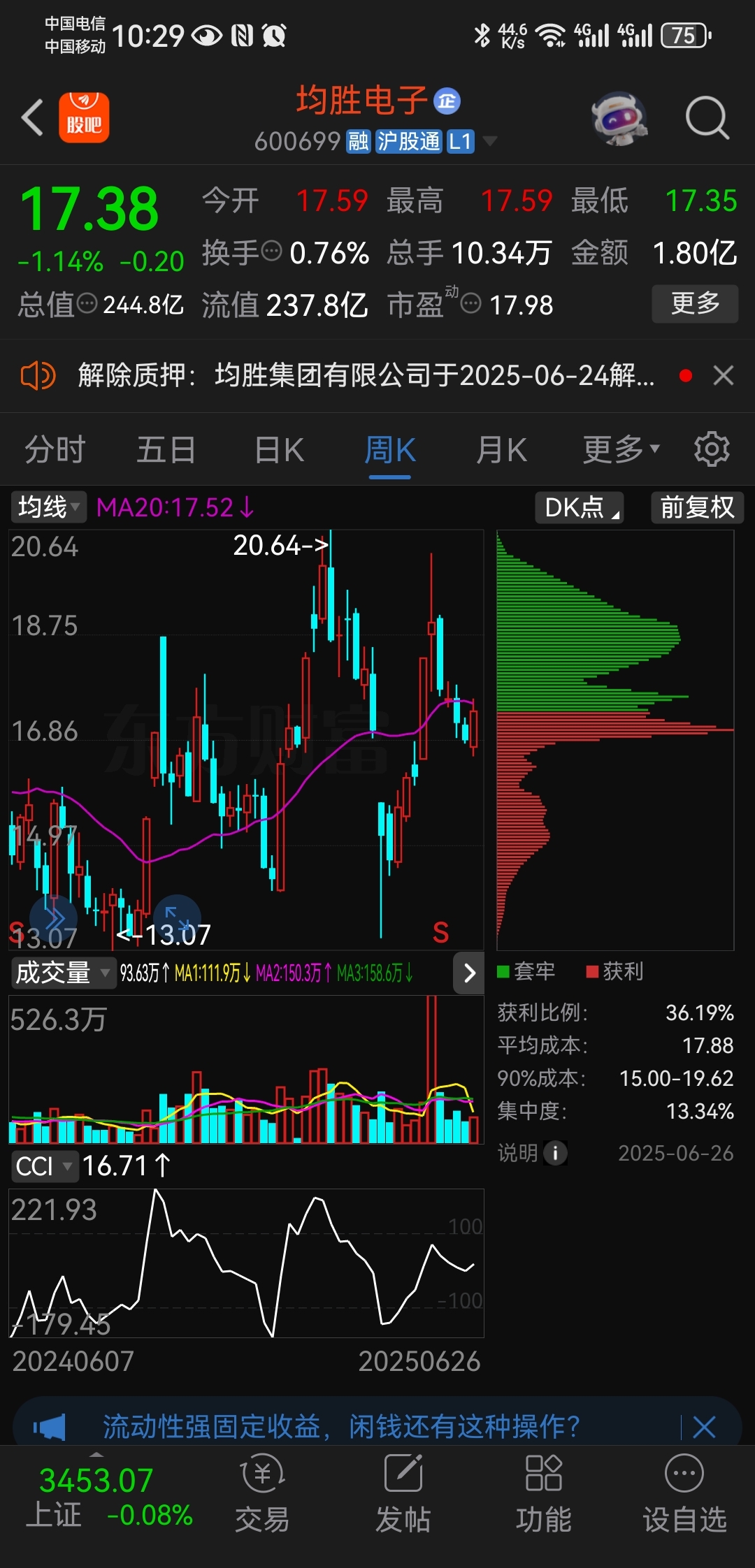Open the CCI indicator dropdown
Viewport: 755px width, 1568px height.
point(45,1166)
